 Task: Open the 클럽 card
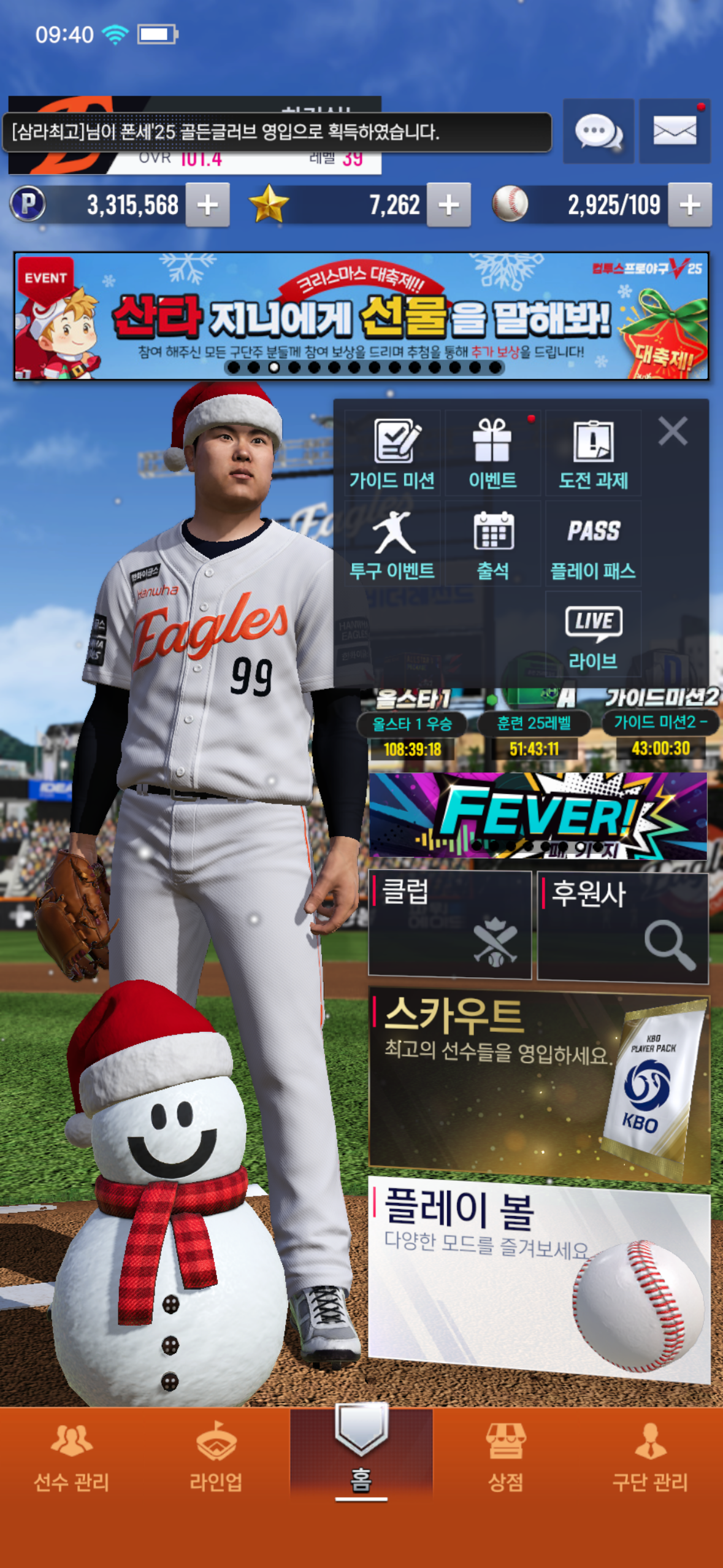pyautogui.click(x=449, y=924)
